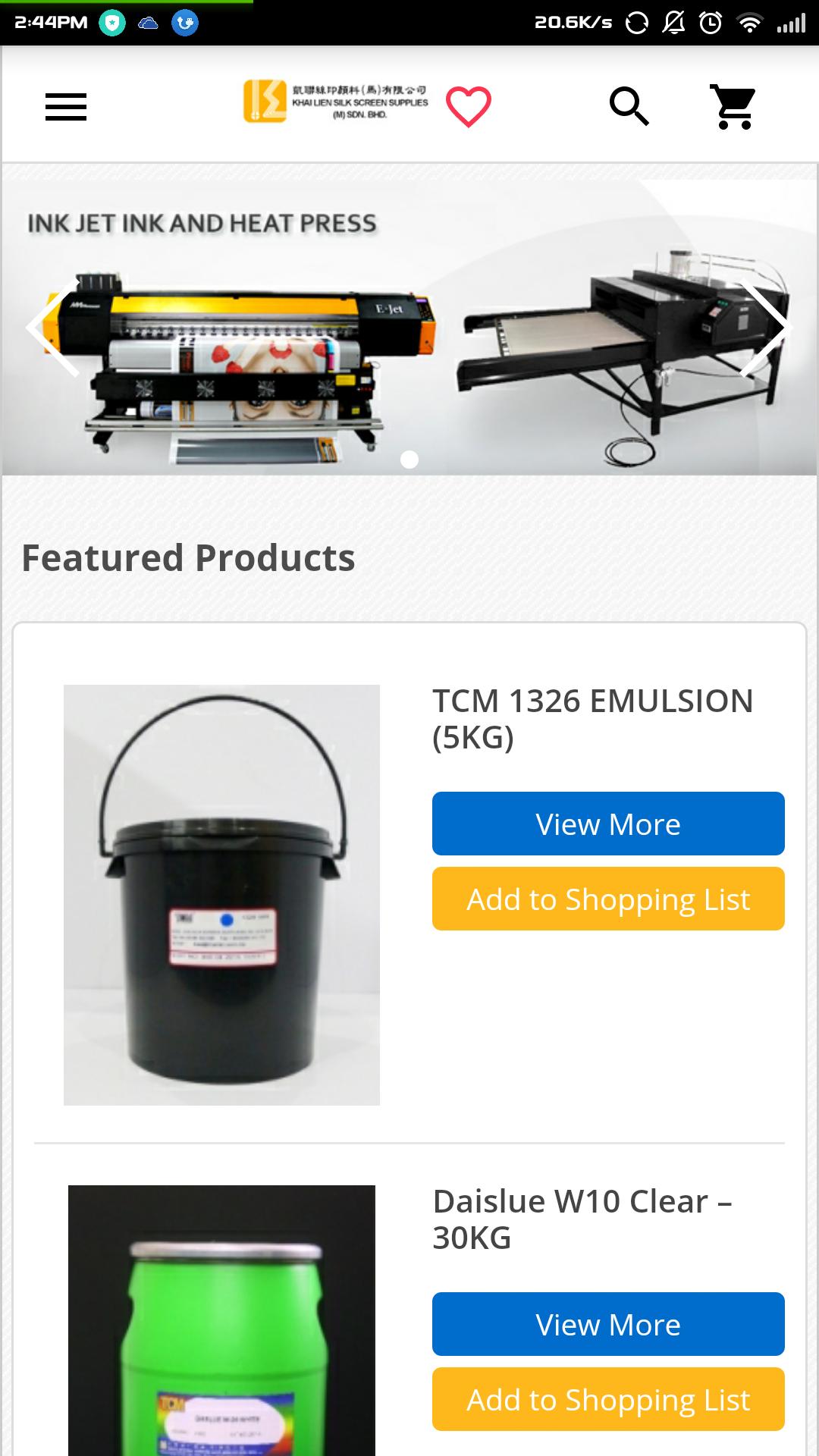Tap the Tor browser icon in status bar
This screenshot has width=819, height=1456.
(185, 23)
